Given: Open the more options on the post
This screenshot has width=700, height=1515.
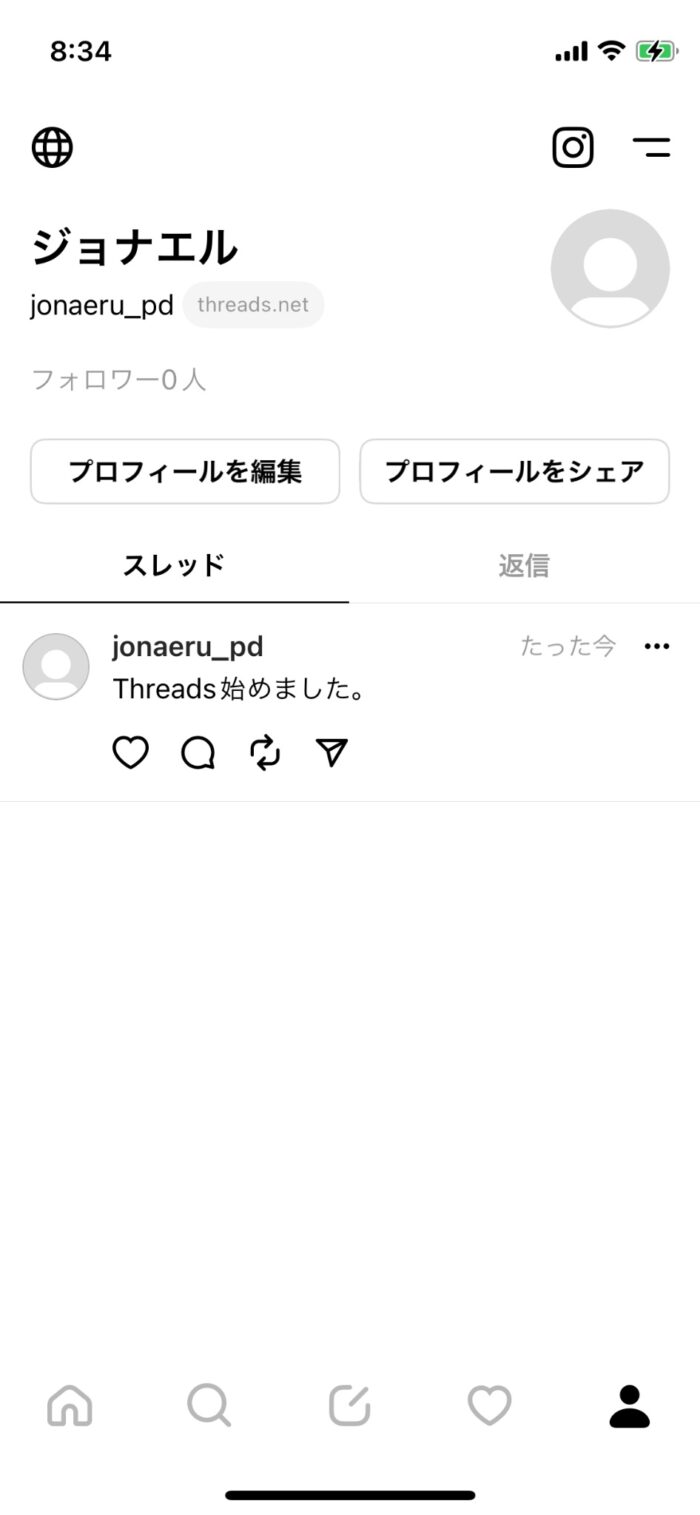Looking at the screenshot, I should [657, 647].
